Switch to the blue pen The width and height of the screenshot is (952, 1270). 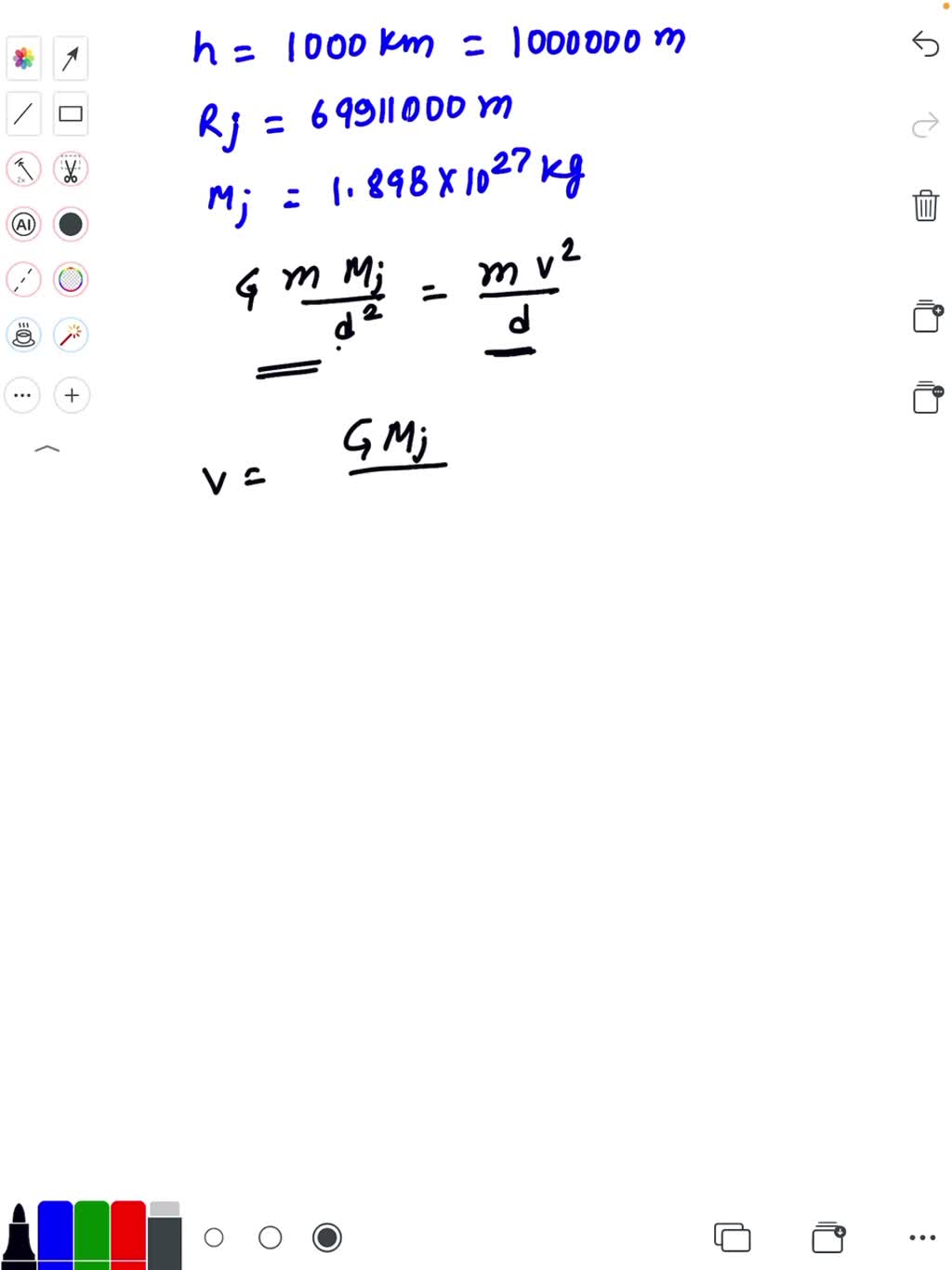tap(55, 1234)
